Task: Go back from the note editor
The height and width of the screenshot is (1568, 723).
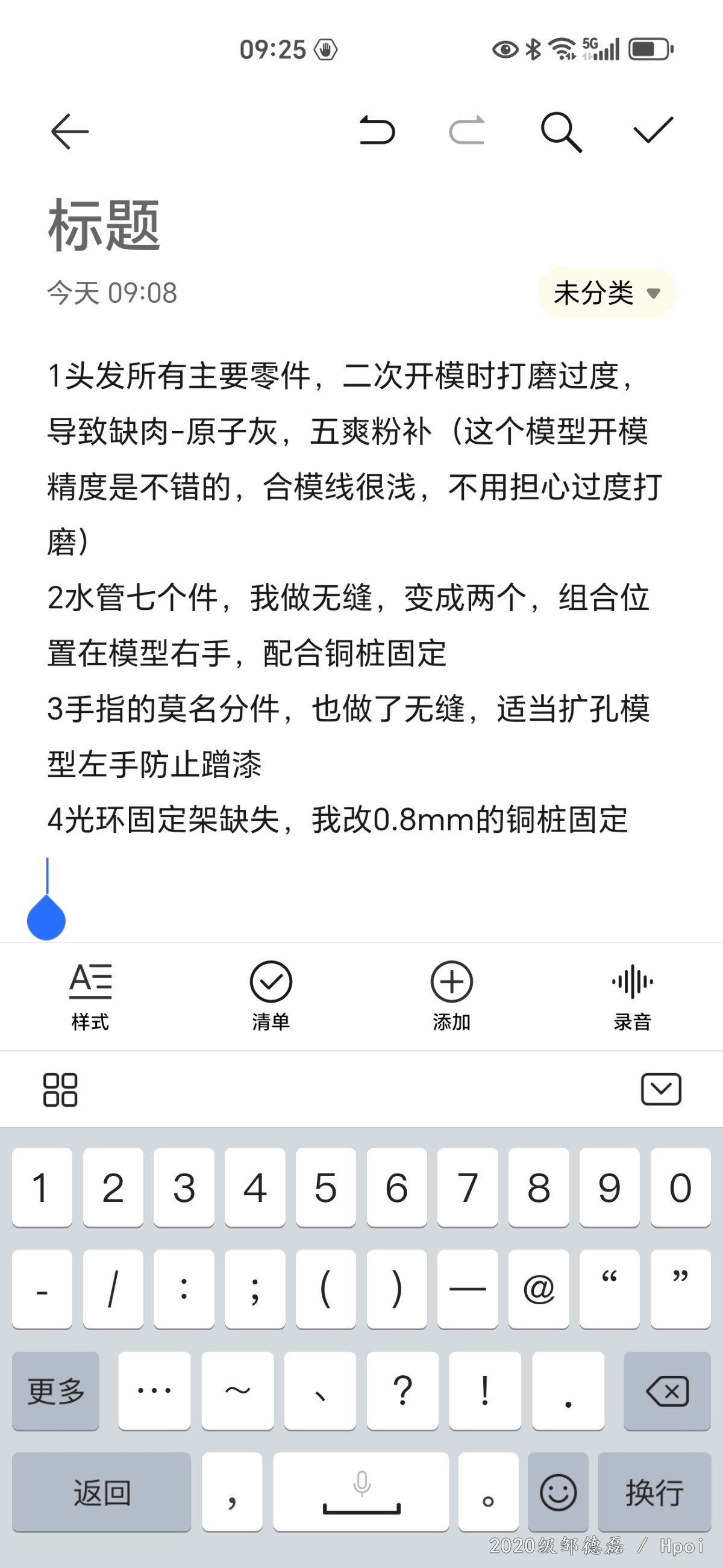Action: click(x=69, y=131)
